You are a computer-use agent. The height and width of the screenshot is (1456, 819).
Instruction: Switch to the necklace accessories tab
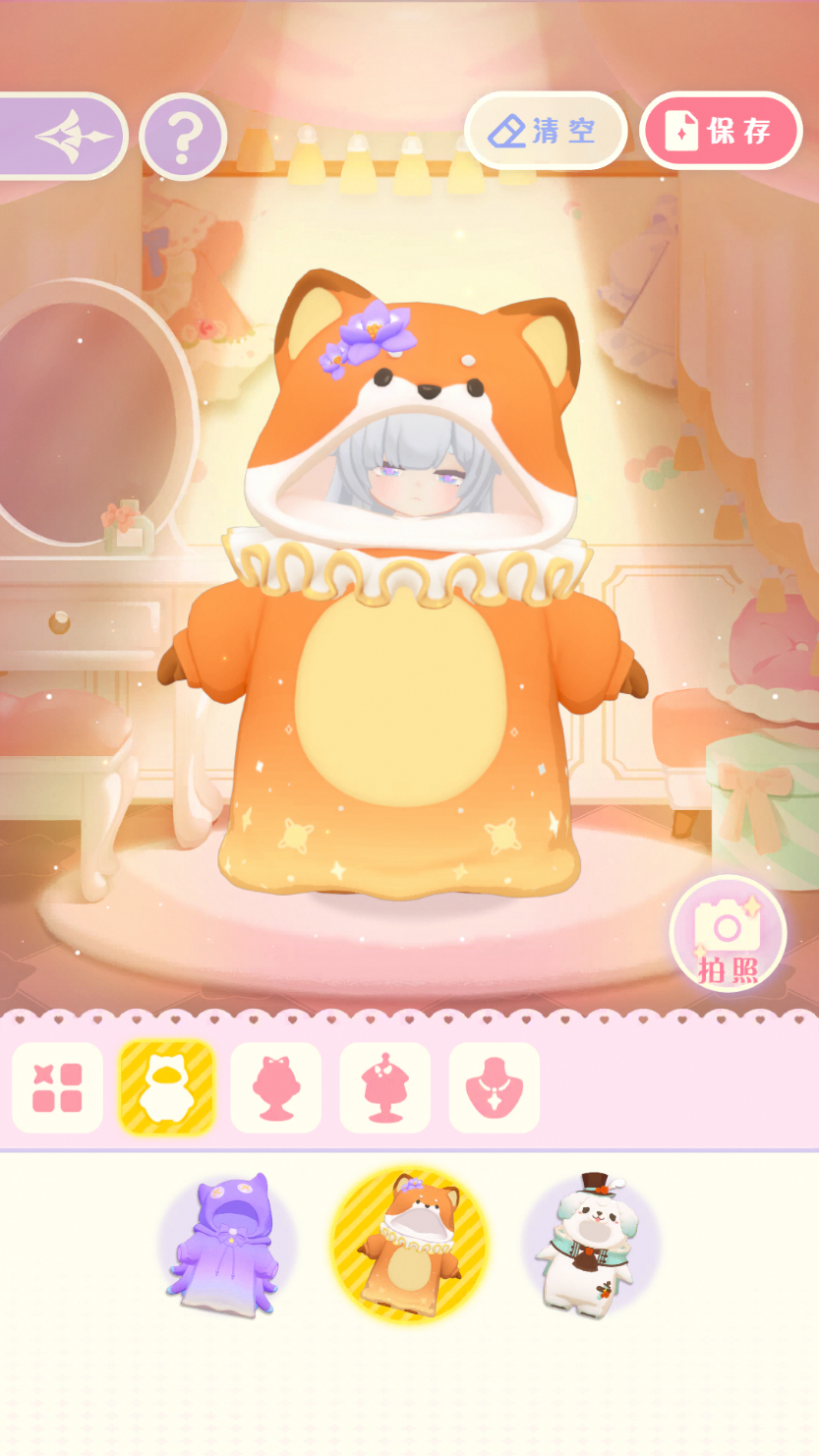(494, 1088)
